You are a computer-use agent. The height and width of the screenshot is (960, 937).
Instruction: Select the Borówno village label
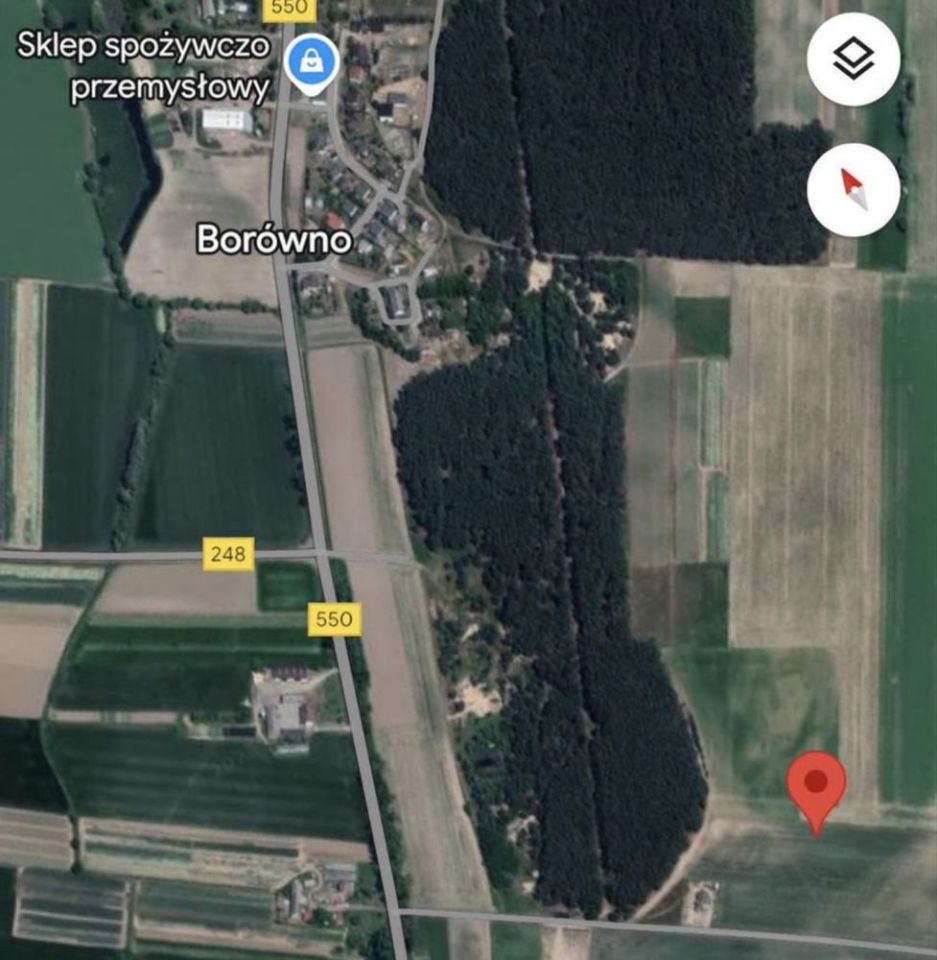(x=271, y=240)
